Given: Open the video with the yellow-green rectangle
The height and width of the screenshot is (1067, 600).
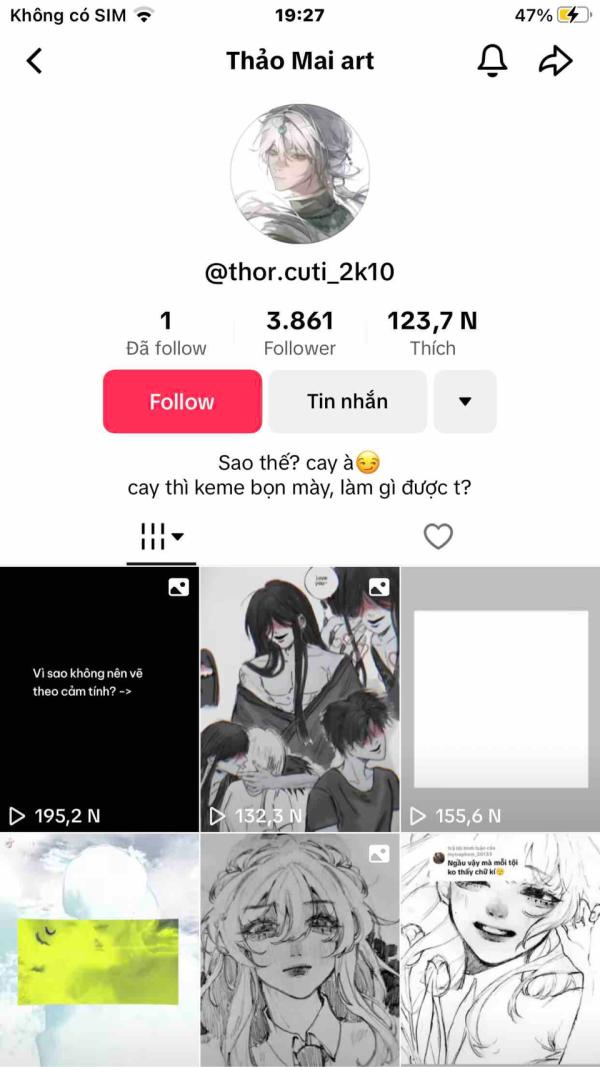Looking at the screenshot, I should [99, 950].
